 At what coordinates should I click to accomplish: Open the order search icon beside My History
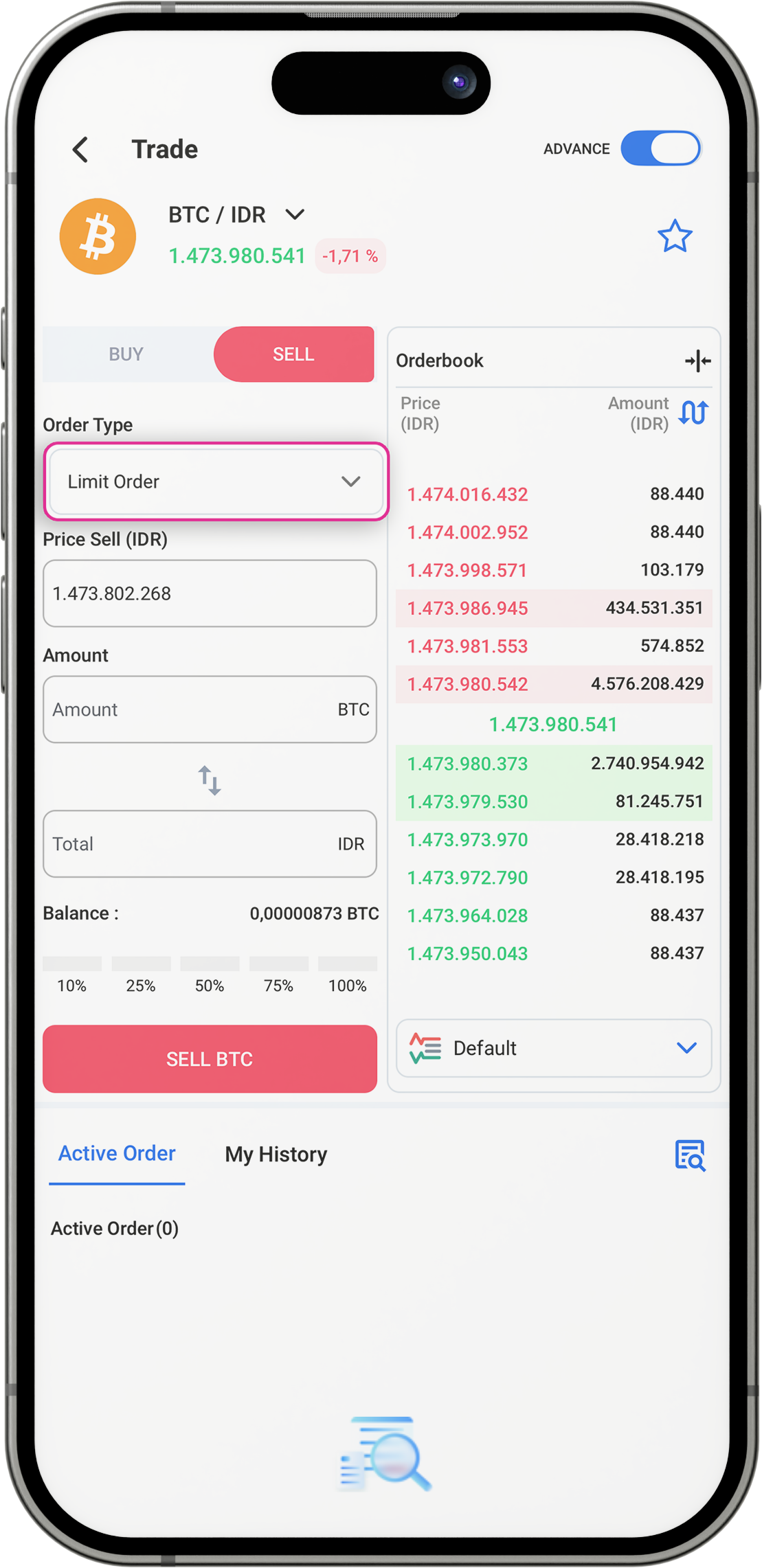point(690,1155)
